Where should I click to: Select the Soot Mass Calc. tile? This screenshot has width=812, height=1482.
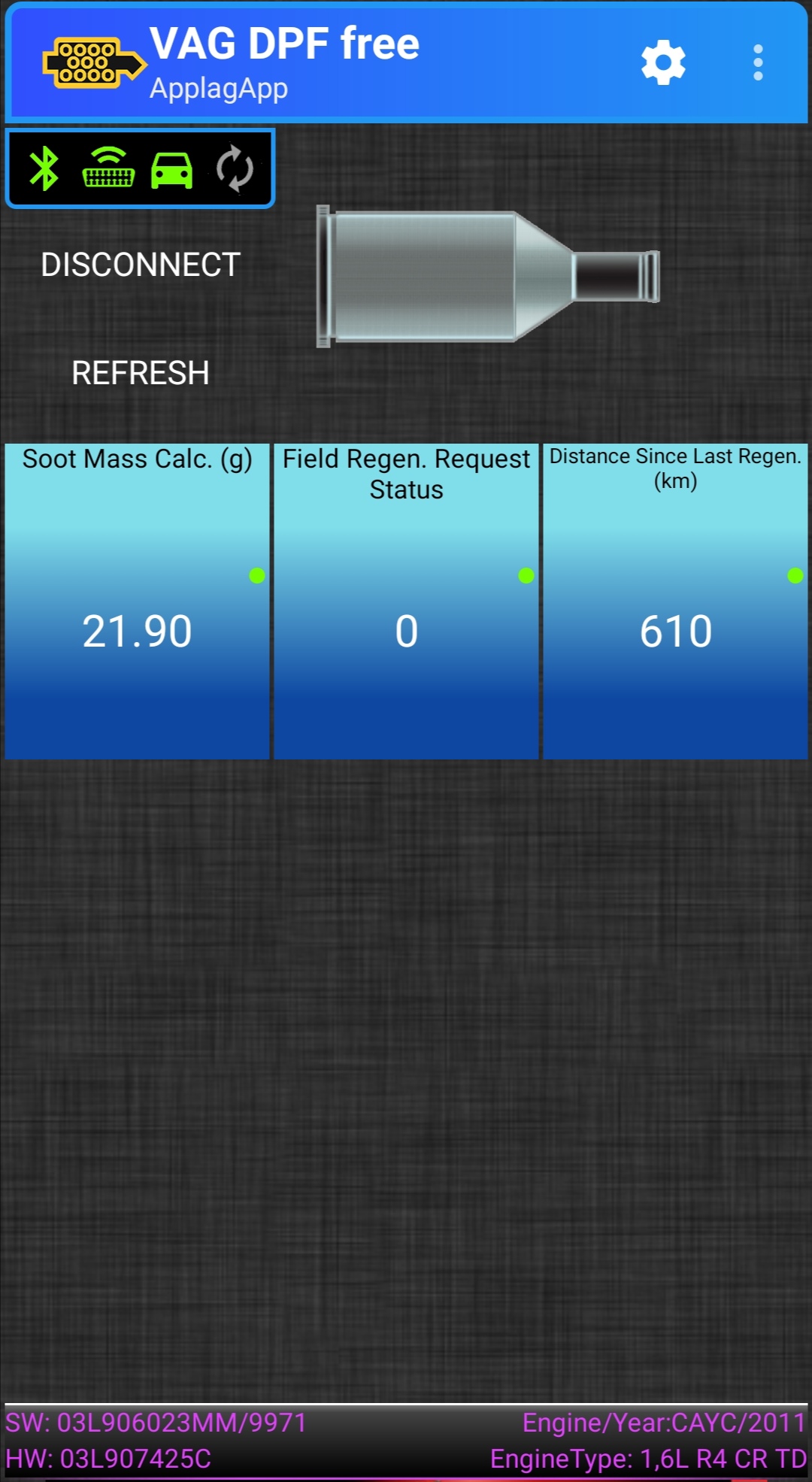(137, 602)
